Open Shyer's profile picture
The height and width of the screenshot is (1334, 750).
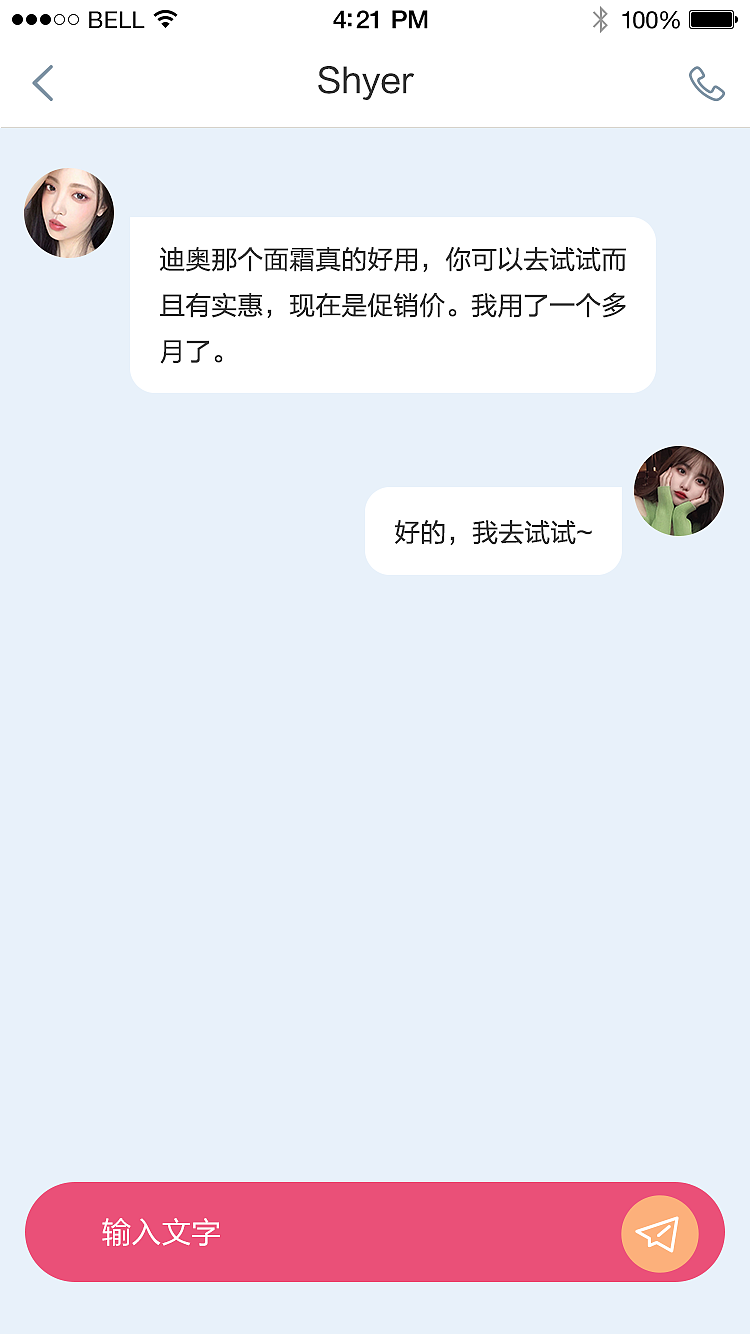(x=68, y=212)
